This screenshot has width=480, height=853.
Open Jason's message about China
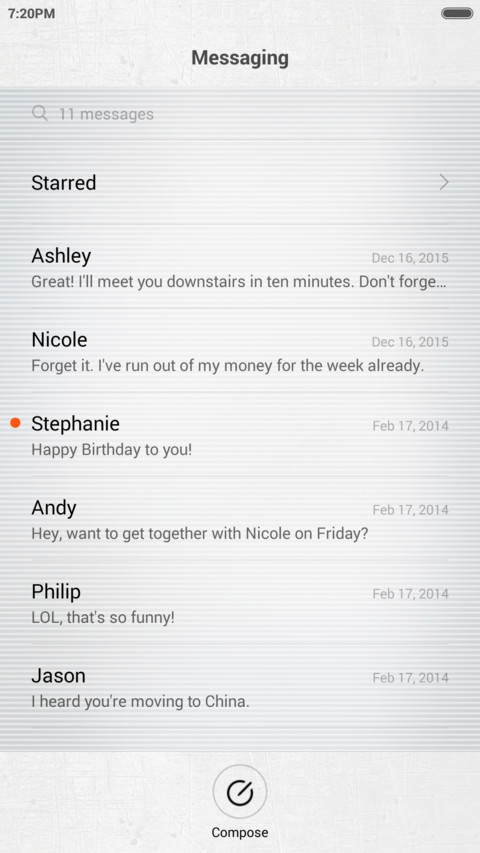[x=240, y=686]
